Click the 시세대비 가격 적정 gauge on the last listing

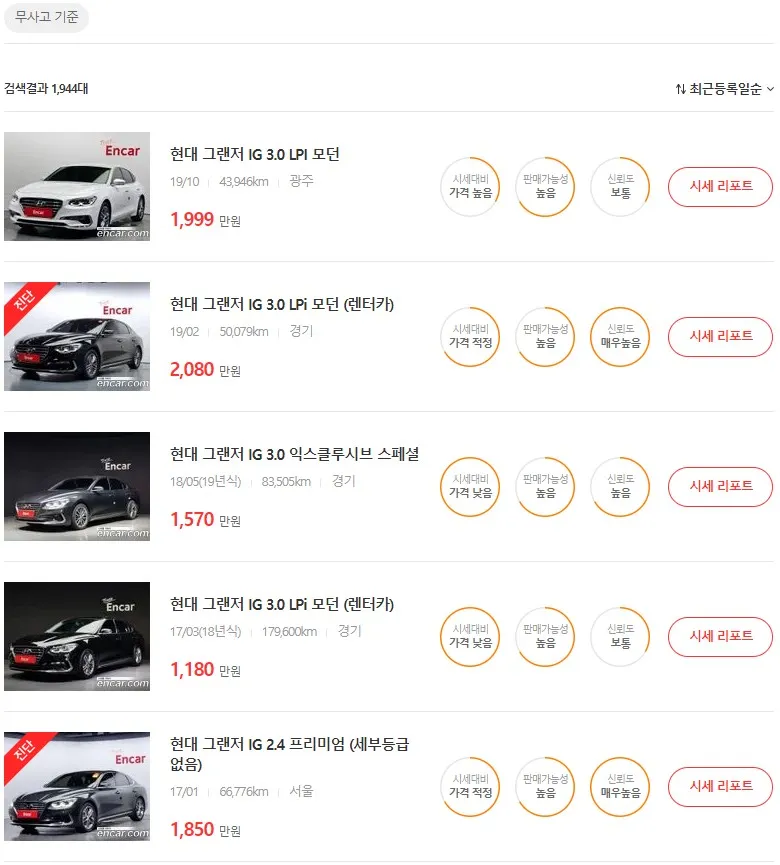tap(469, 787)
